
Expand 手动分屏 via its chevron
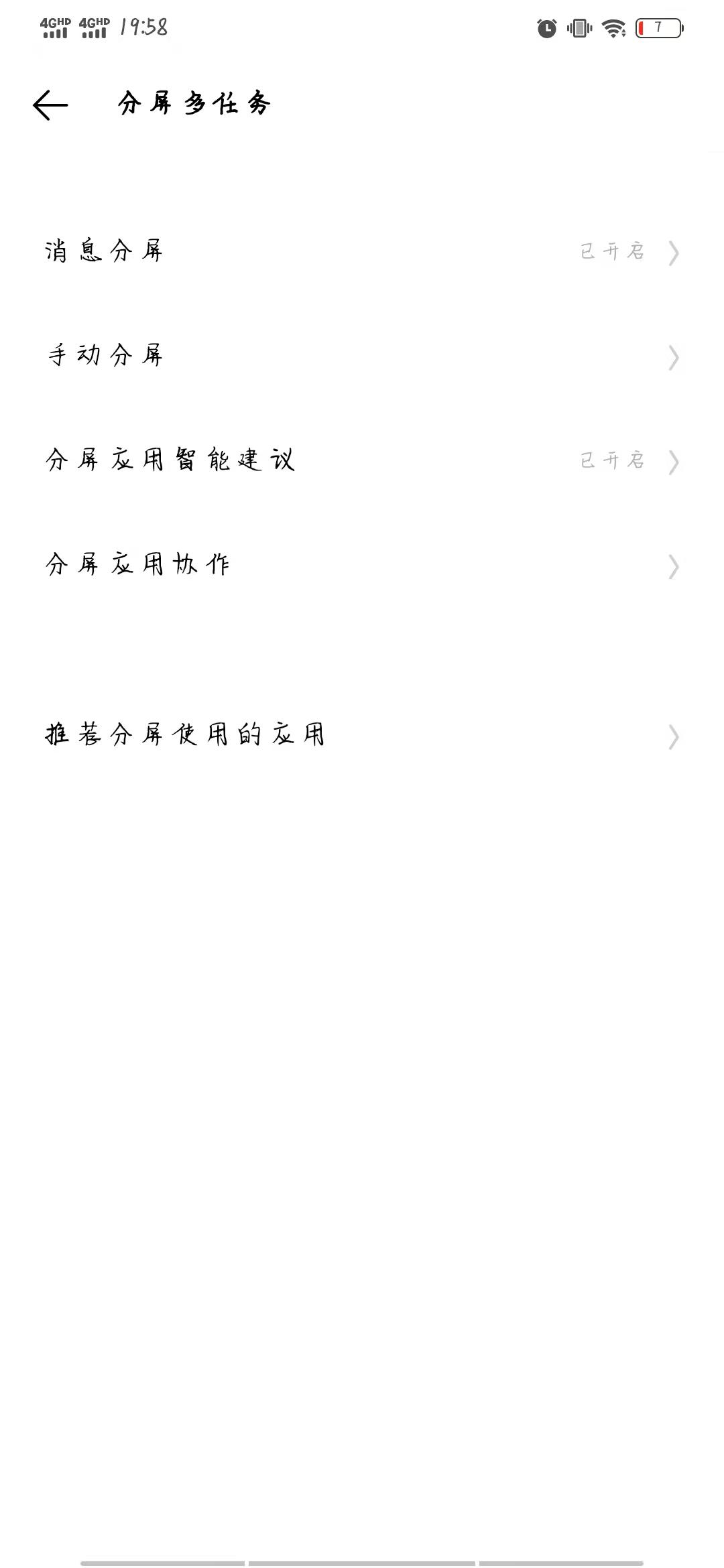tap(674, 356)
